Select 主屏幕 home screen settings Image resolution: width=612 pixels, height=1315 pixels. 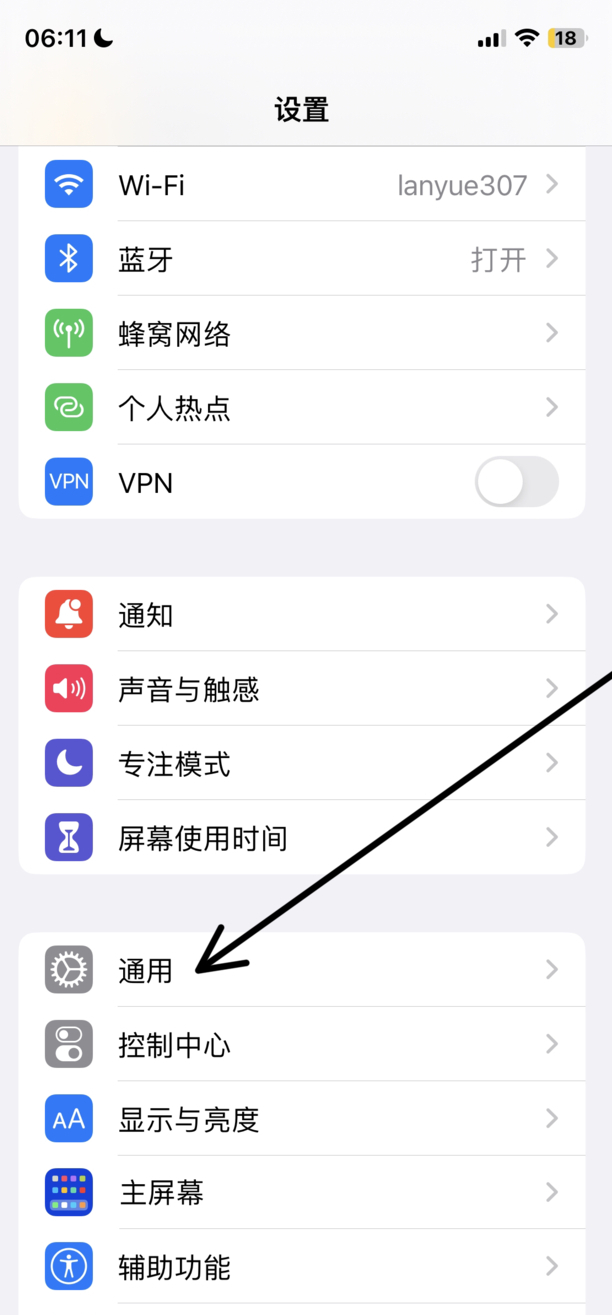pos(300,1193)
